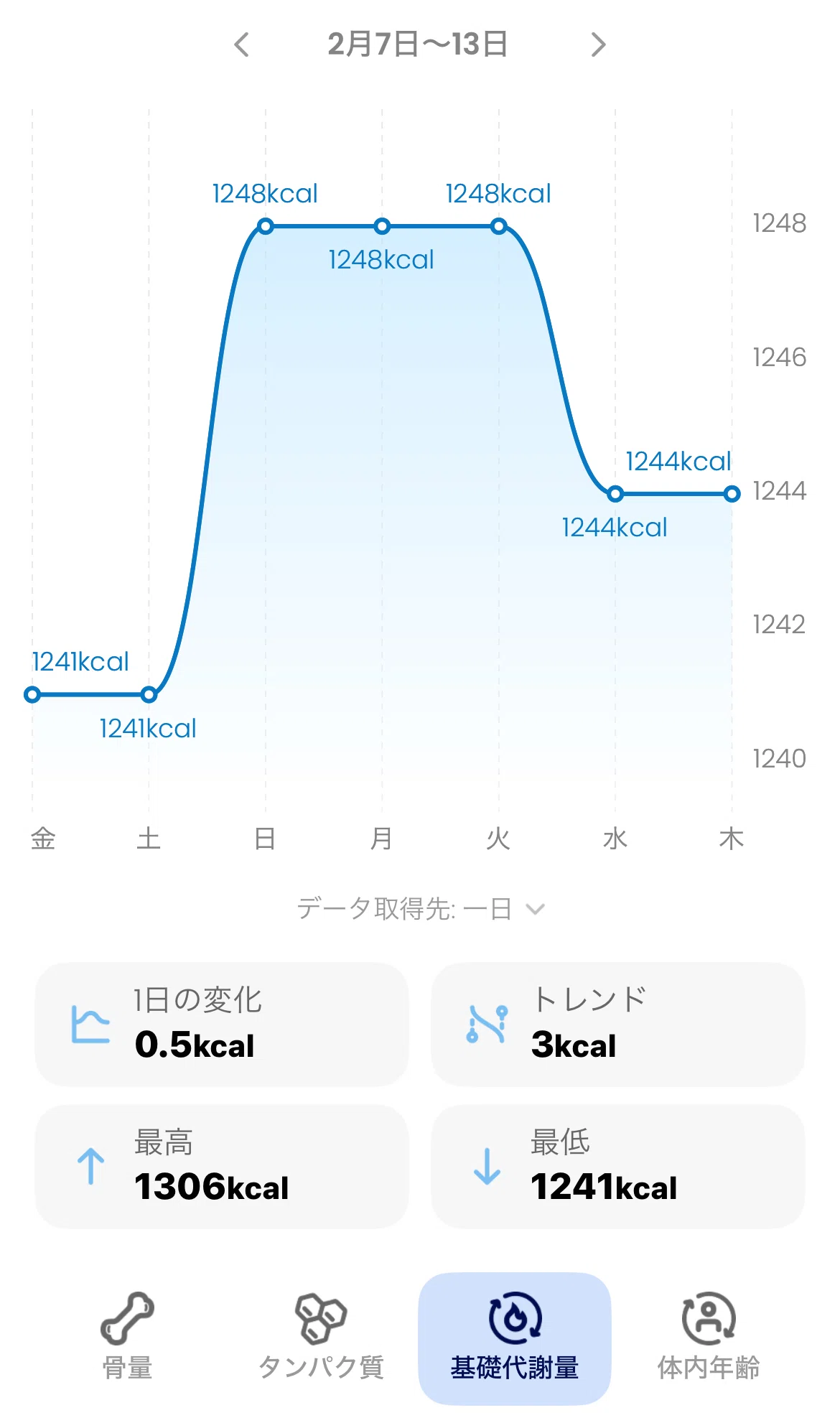Screen dimensions: 840x1423
Task: Select the 基礎代謝量 tab
Action: 515,1338
